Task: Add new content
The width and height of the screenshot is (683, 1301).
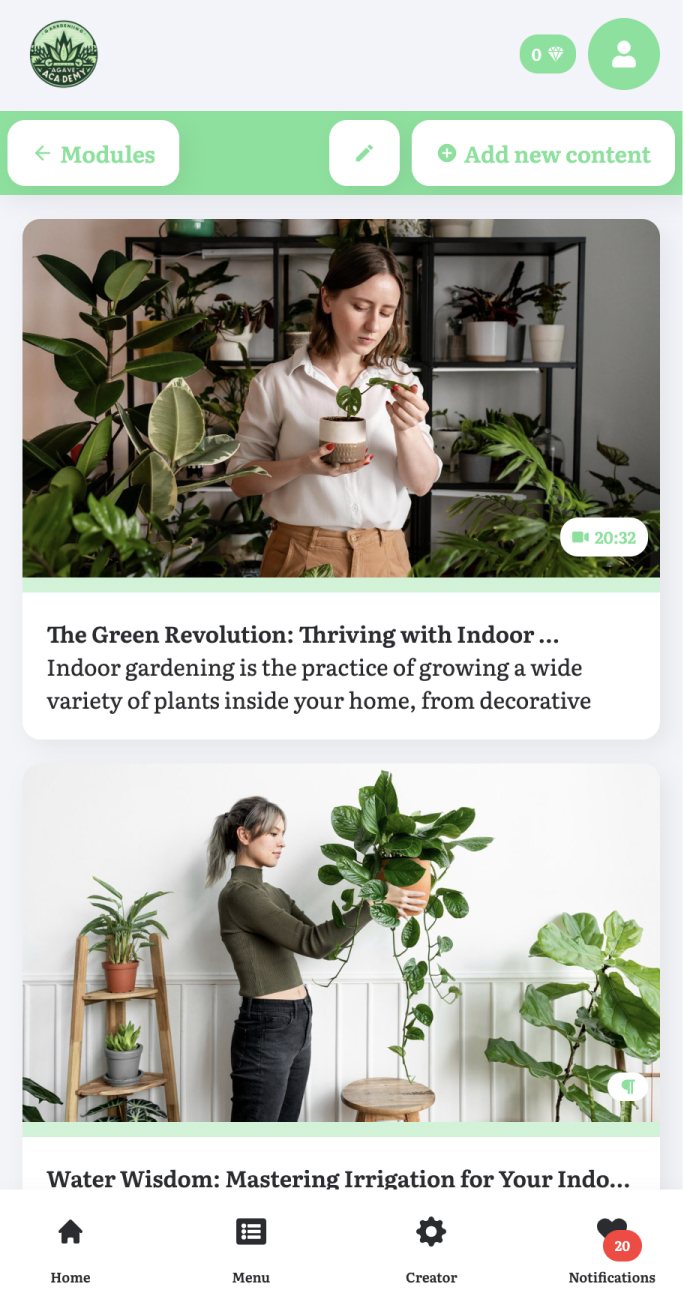Action: click(543, 154)
